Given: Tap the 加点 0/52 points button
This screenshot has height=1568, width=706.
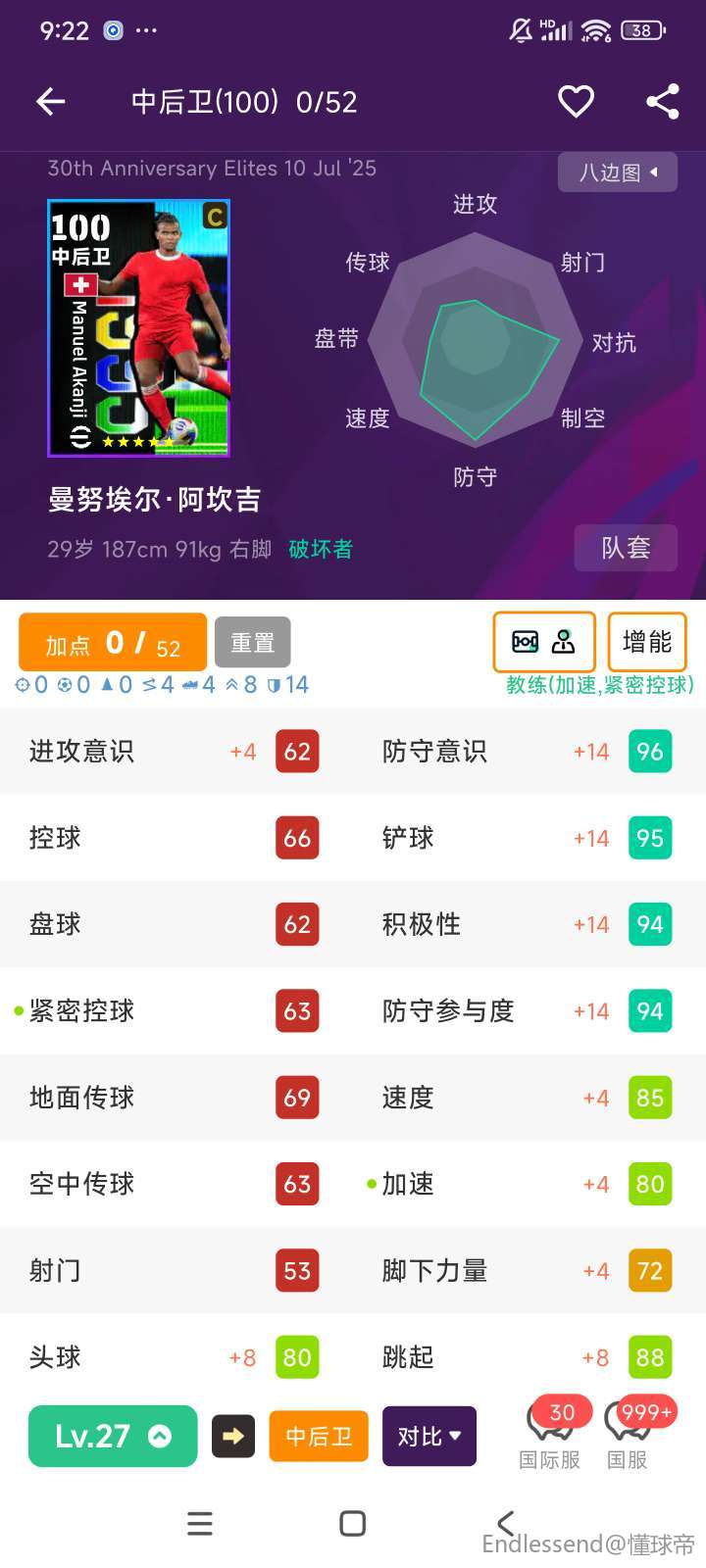Looking at the screenshot, I should [113, 643].
